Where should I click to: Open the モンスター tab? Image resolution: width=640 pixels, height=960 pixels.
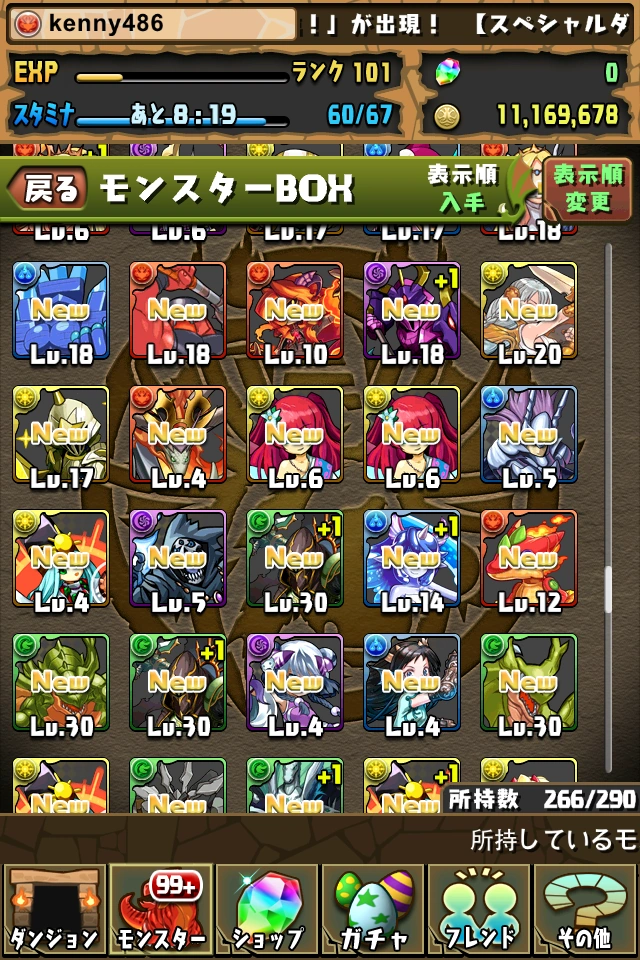click(x=160, y=910)
